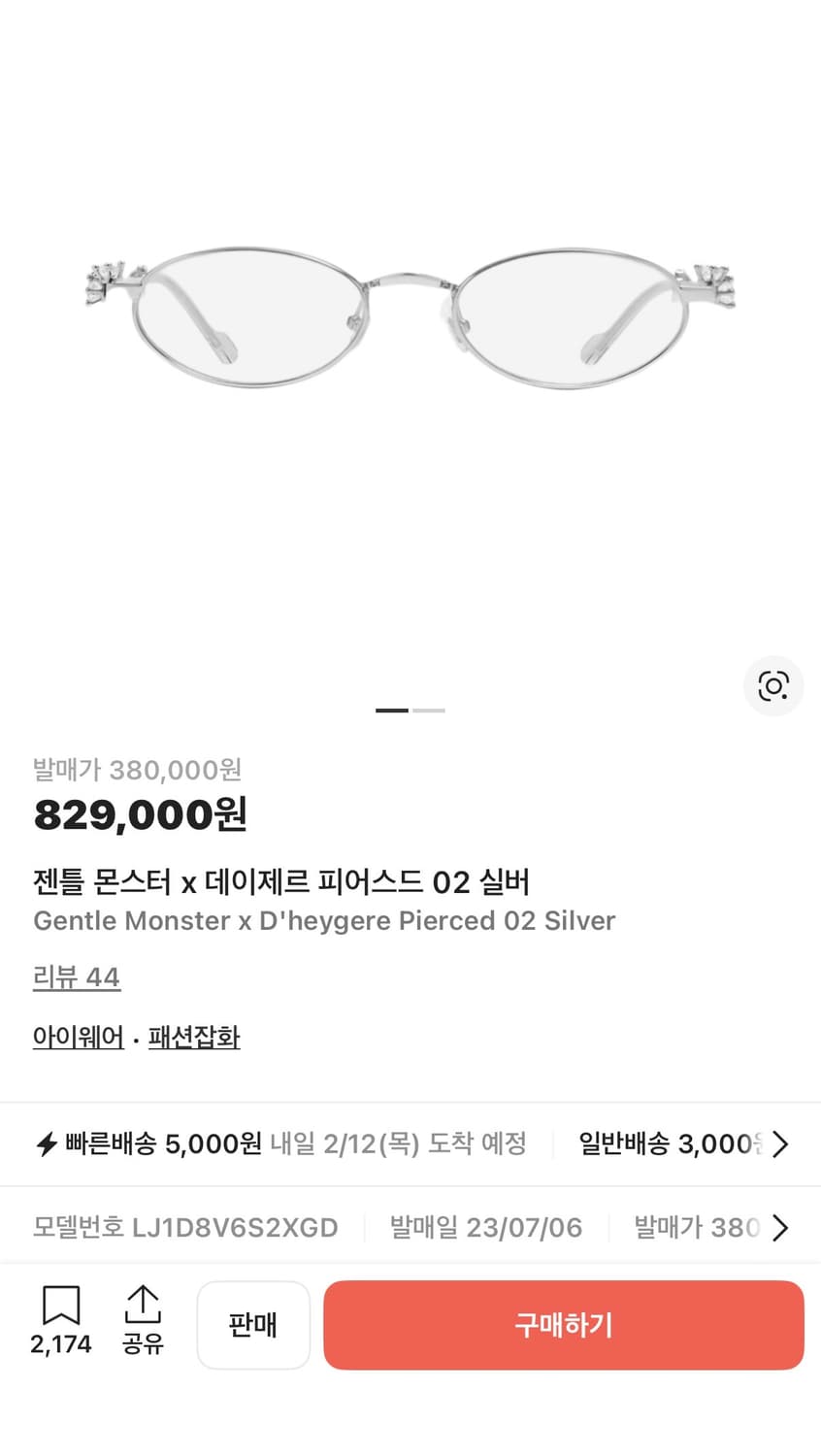Click the English name Gentle Monster x D'heygere
Viewport: 821px width, 1456px height.
324,920
